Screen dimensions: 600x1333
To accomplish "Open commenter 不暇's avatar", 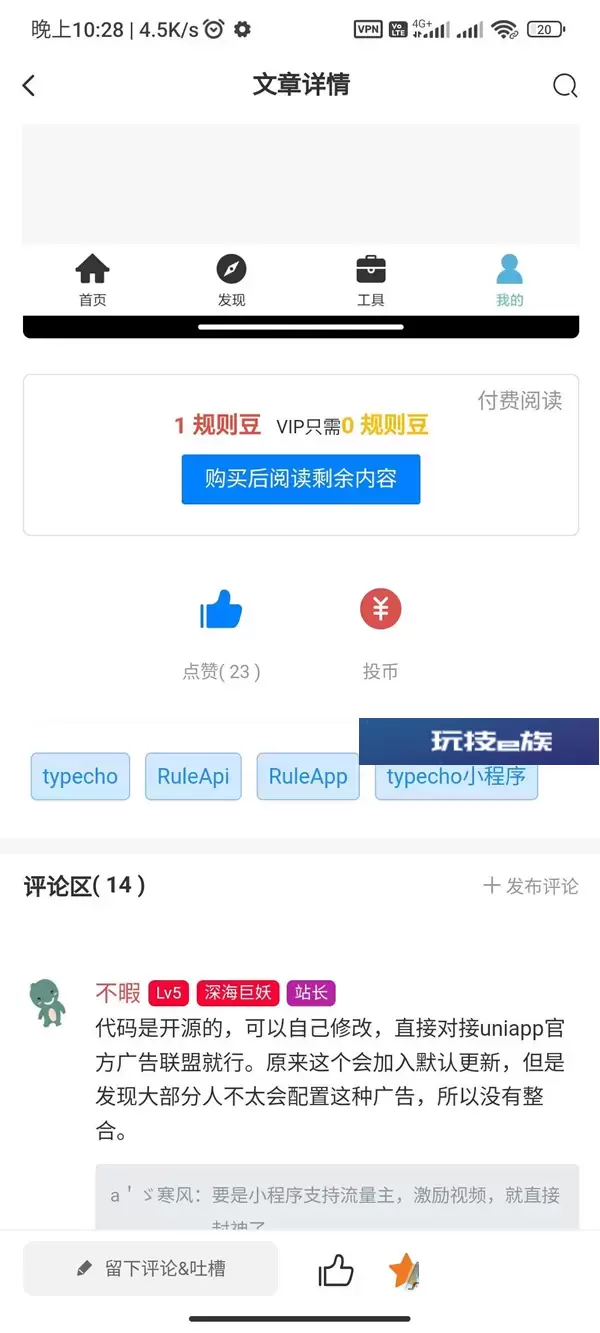I will [47, 1002].
